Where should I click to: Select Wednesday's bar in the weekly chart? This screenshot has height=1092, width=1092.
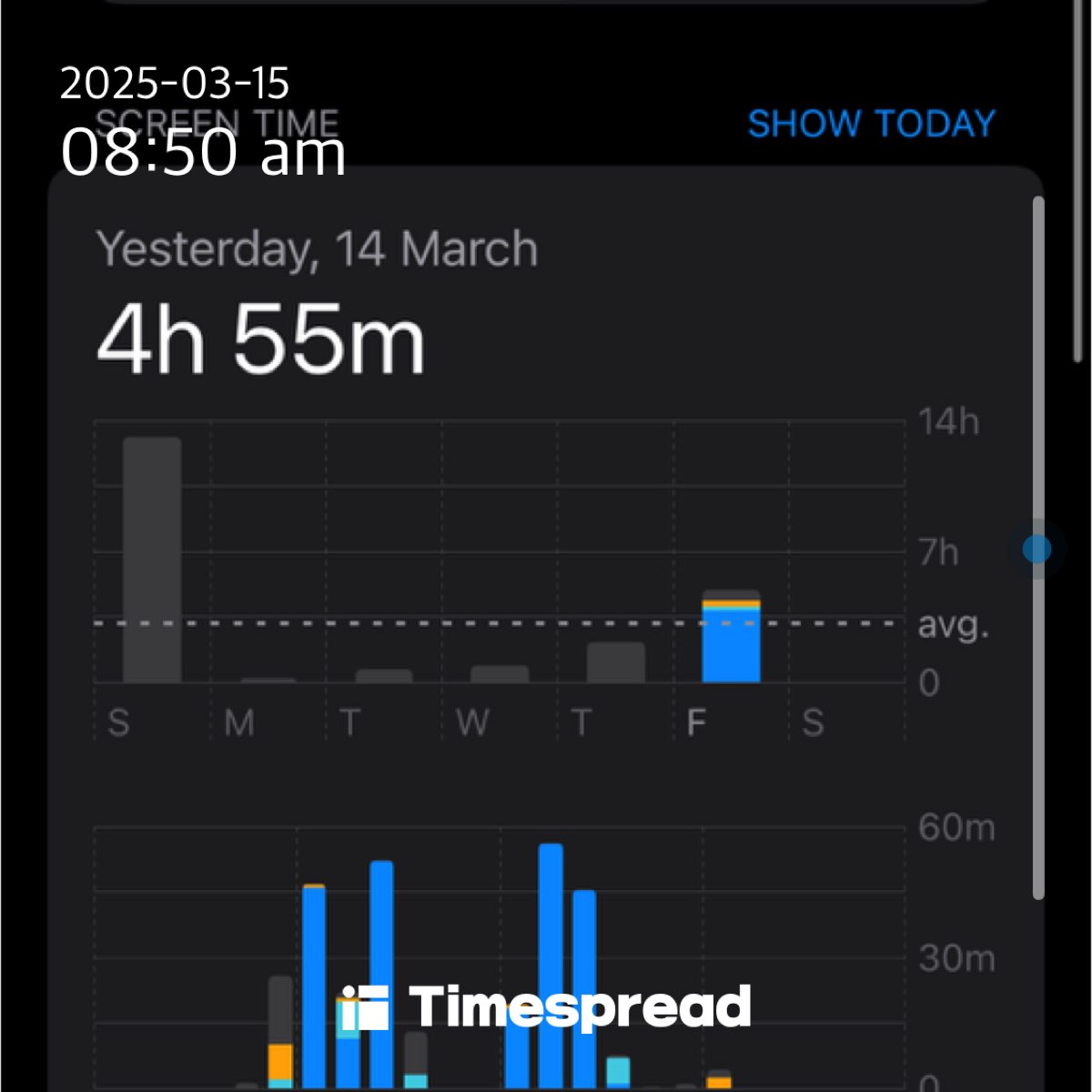pos(500,674)
